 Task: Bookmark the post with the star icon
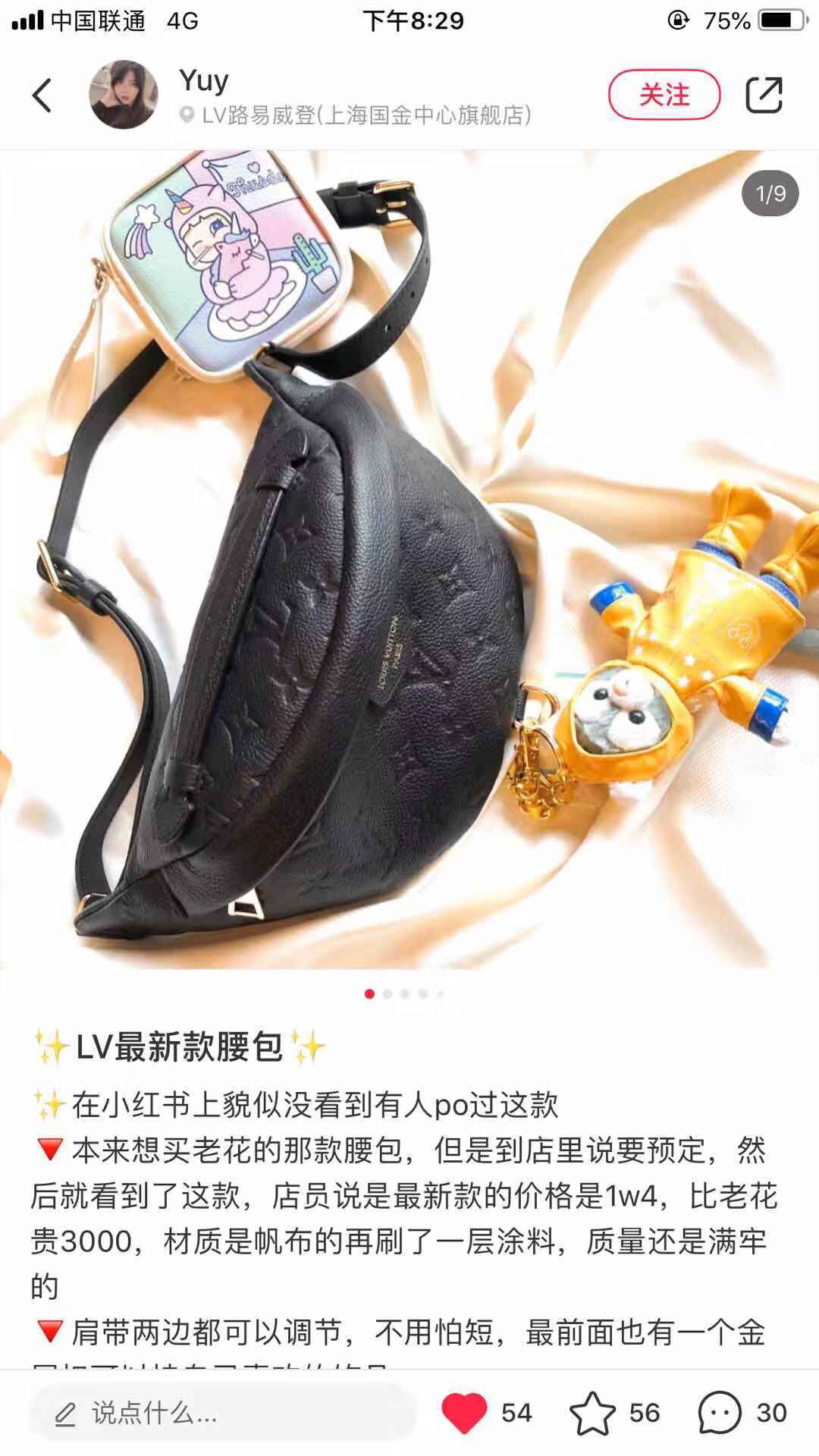click(x=592, y=1413)
